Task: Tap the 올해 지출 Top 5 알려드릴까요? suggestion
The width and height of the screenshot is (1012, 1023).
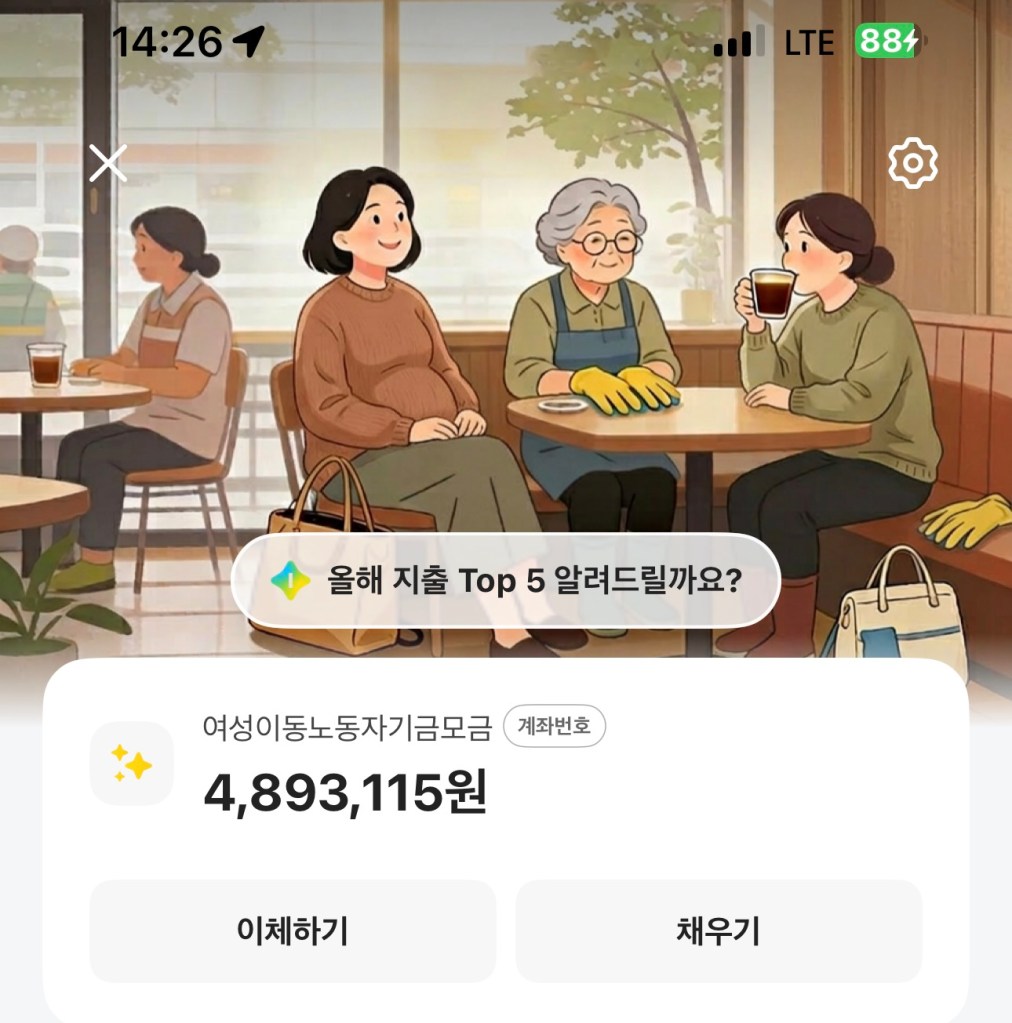Action: point(506,581)
